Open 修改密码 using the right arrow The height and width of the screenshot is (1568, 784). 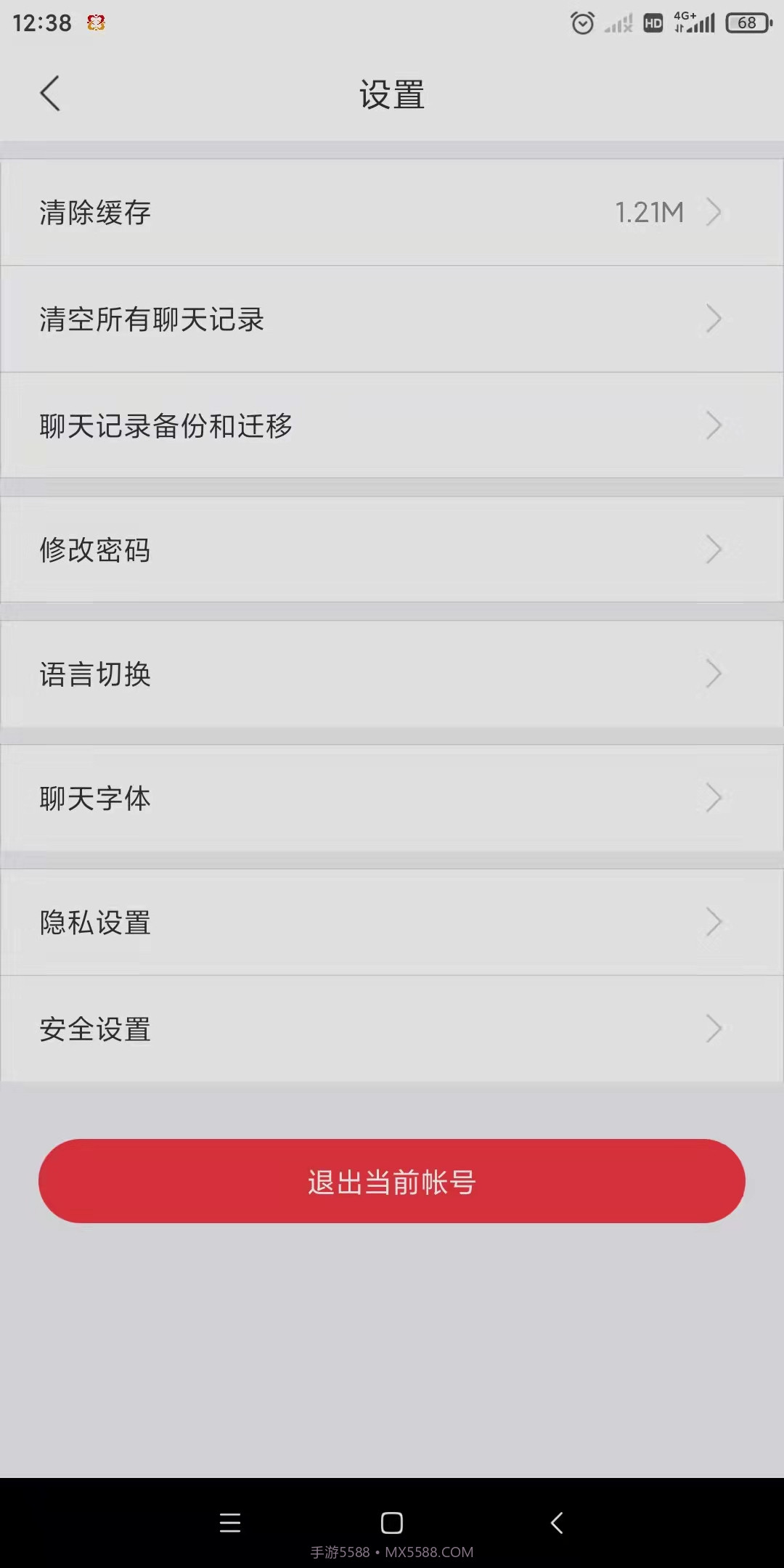(x=714, y=550)
